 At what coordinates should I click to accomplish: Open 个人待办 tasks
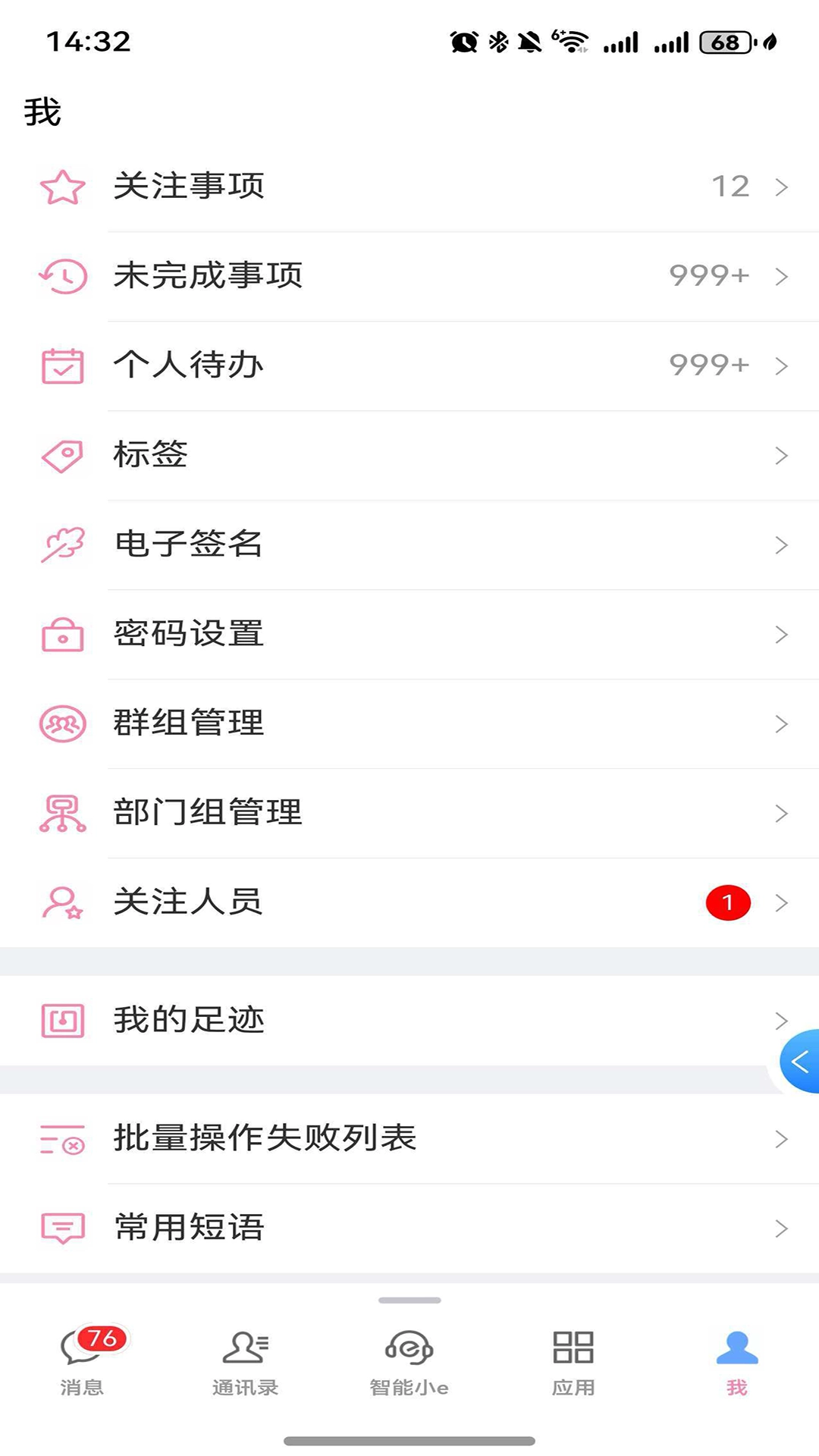[x=409, y=366]
